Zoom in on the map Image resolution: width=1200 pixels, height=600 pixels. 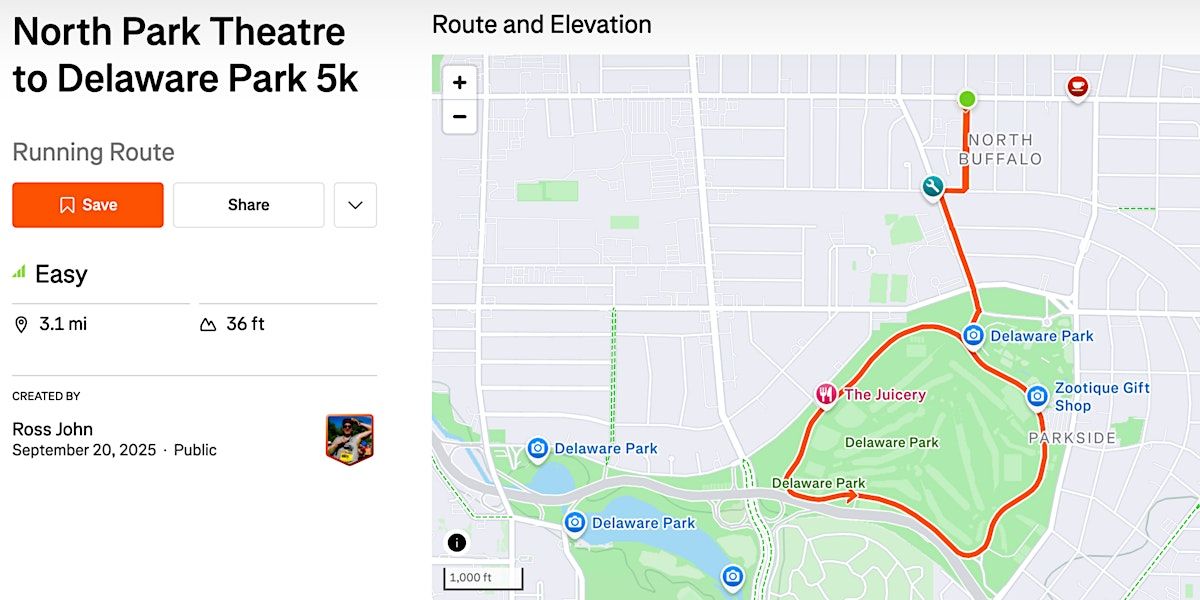coord(459,83)
